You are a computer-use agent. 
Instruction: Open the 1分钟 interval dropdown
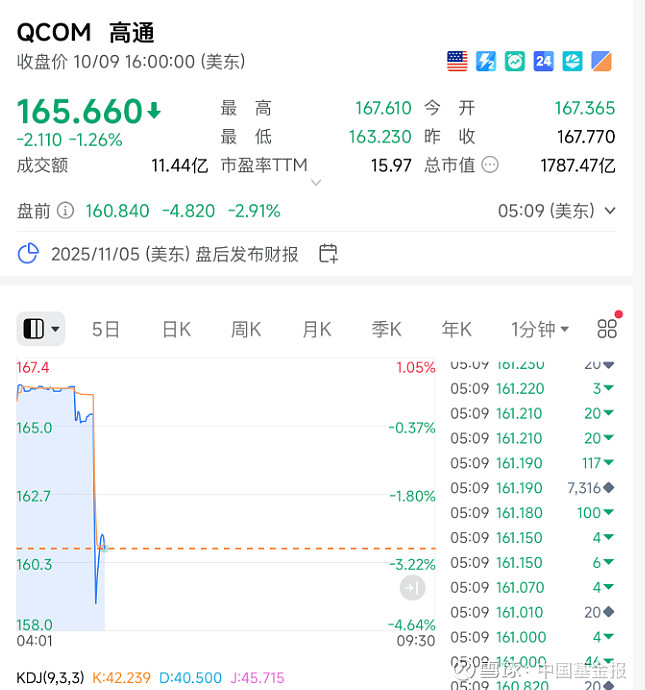click(x=540, y=329)
